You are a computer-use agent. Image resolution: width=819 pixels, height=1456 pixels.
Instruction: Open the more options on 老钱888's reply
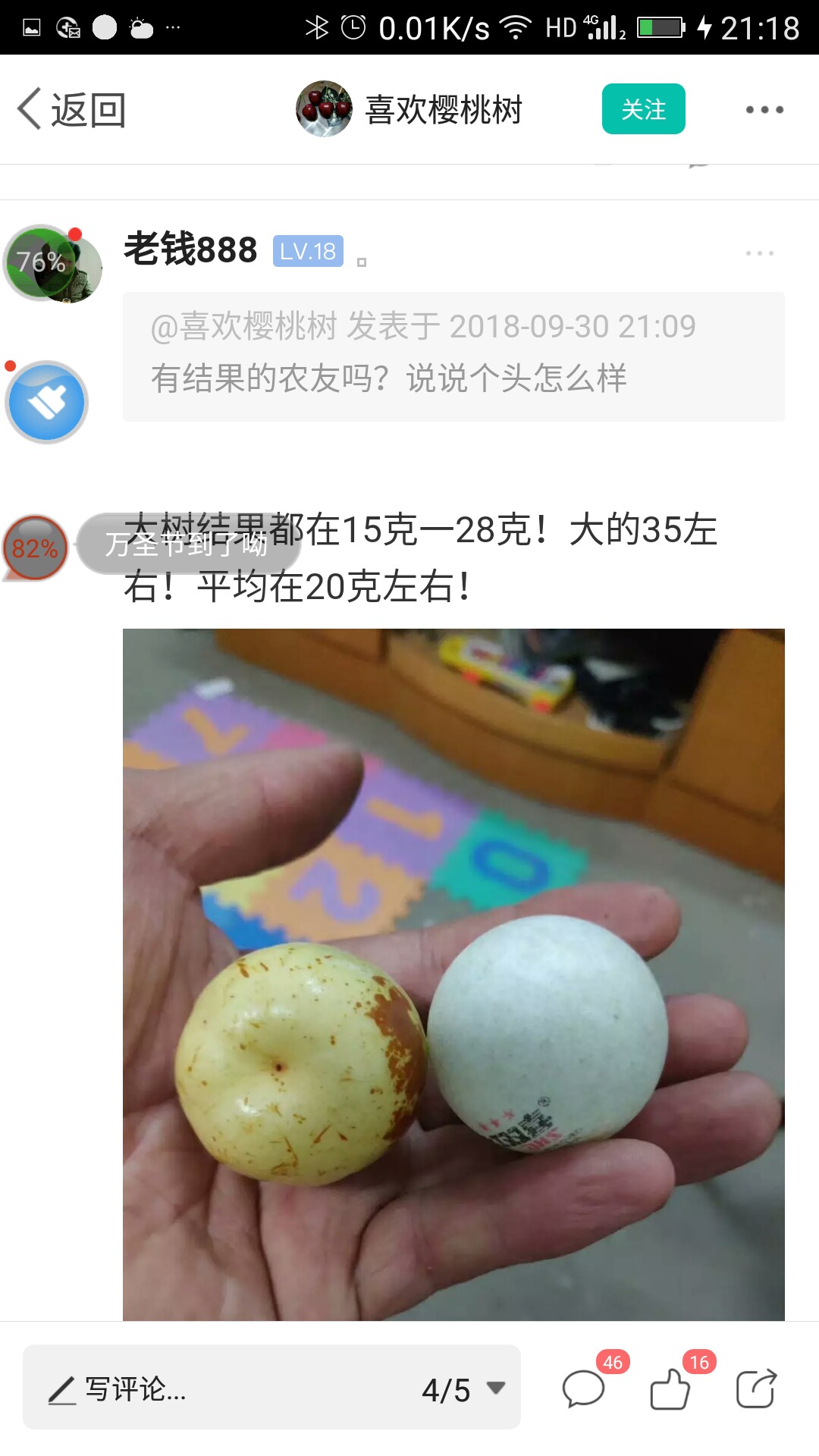[x=759, y=253]
